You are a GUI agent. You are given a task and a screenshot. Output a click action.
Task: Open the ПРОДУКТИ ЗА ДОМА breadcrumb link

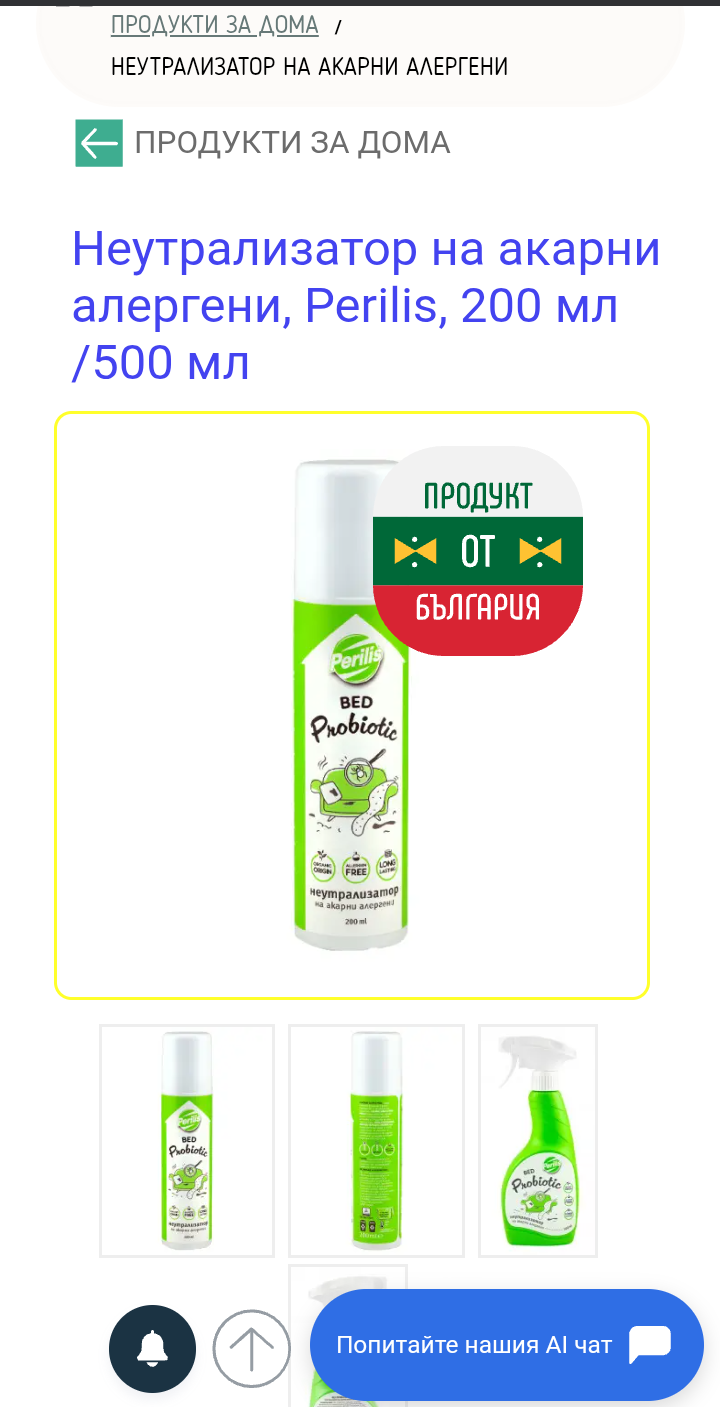214,25
